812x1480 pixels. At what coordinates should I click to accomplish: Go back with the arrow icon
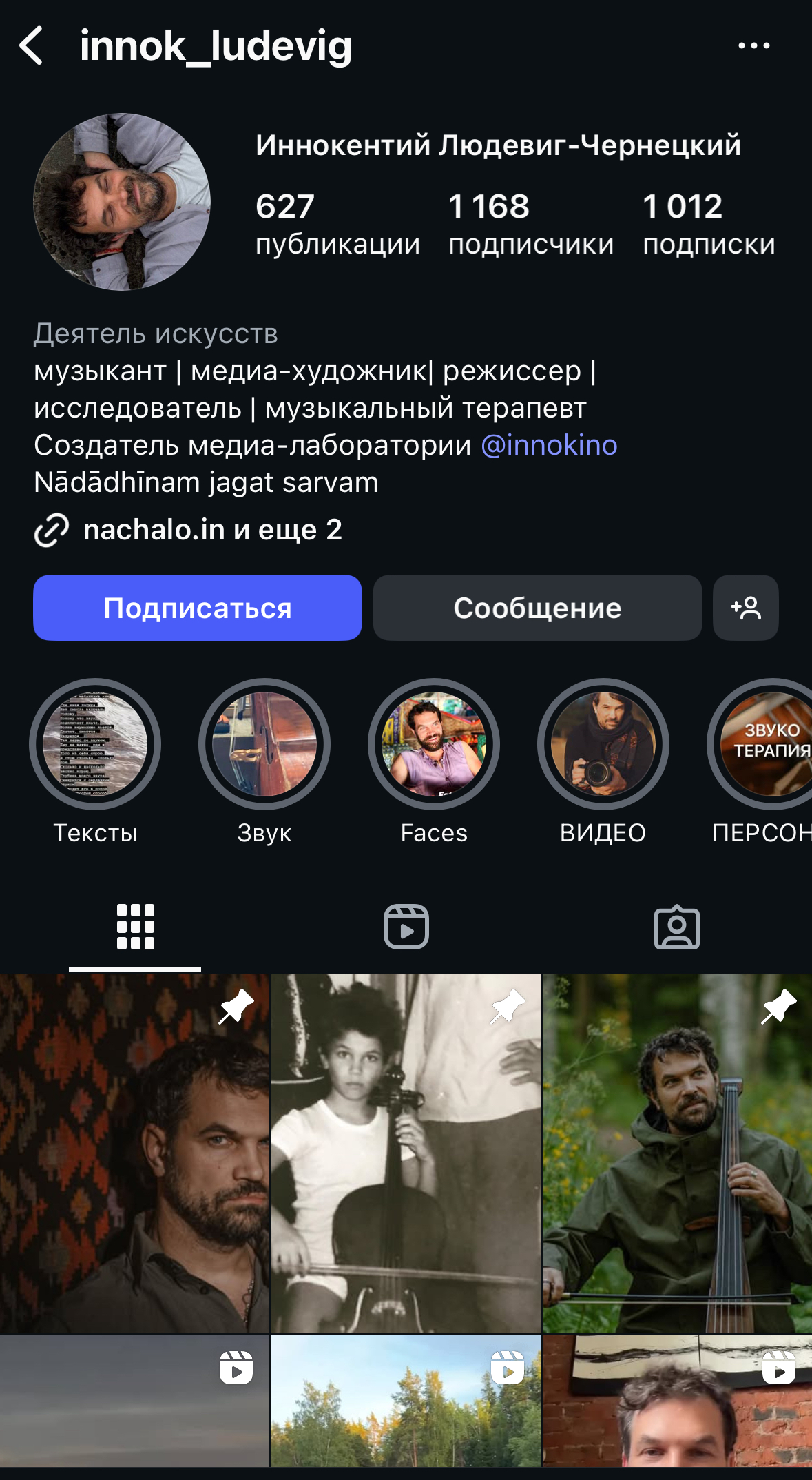pyautogui.click(x=32, y=46)
